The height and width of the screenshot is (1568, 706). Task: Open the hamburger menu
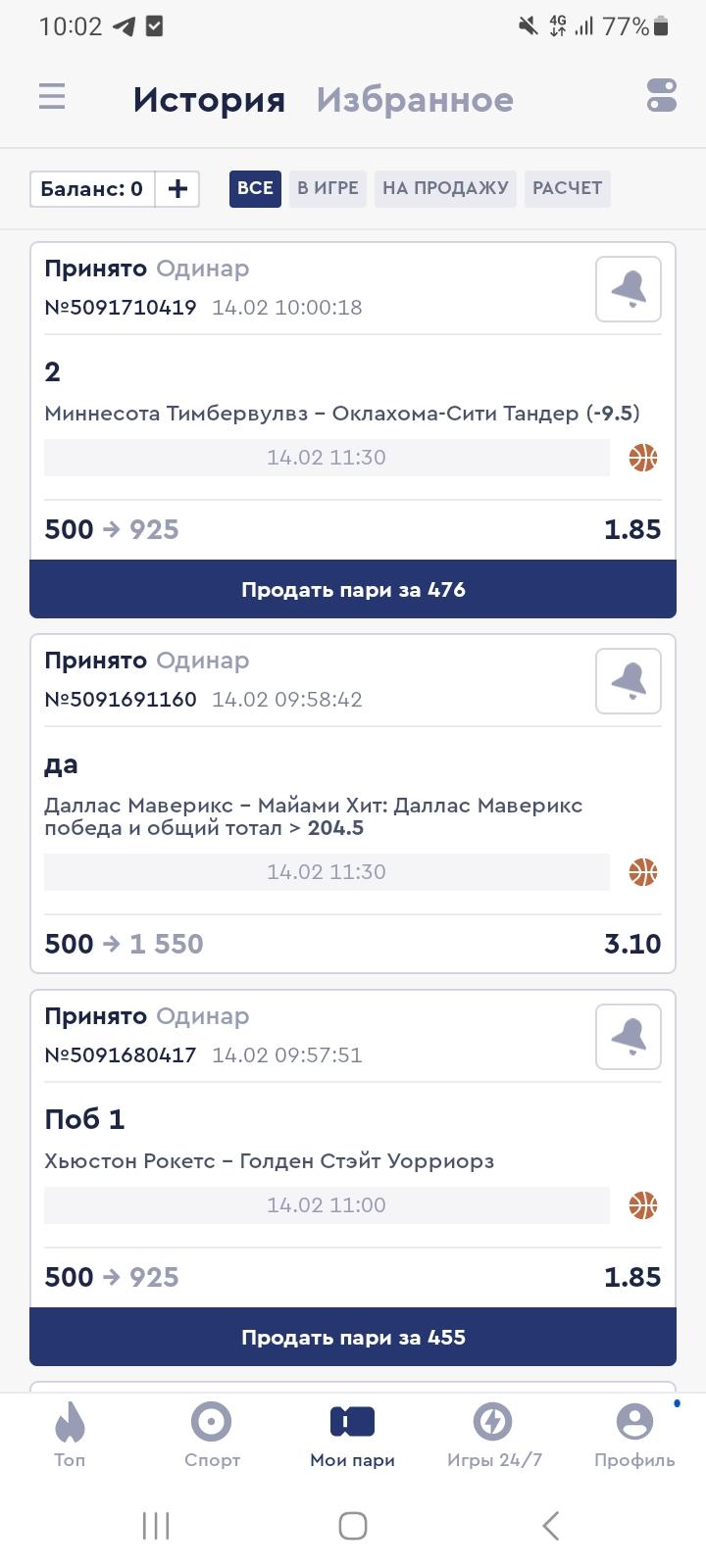(52, 96)
